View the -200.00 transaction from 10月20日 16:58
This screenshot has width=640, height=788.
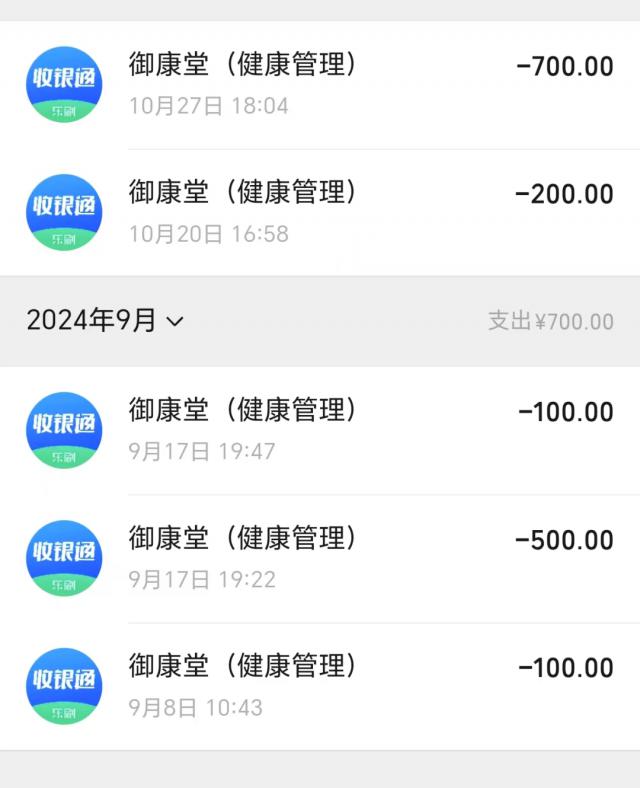tap(320, 212)
